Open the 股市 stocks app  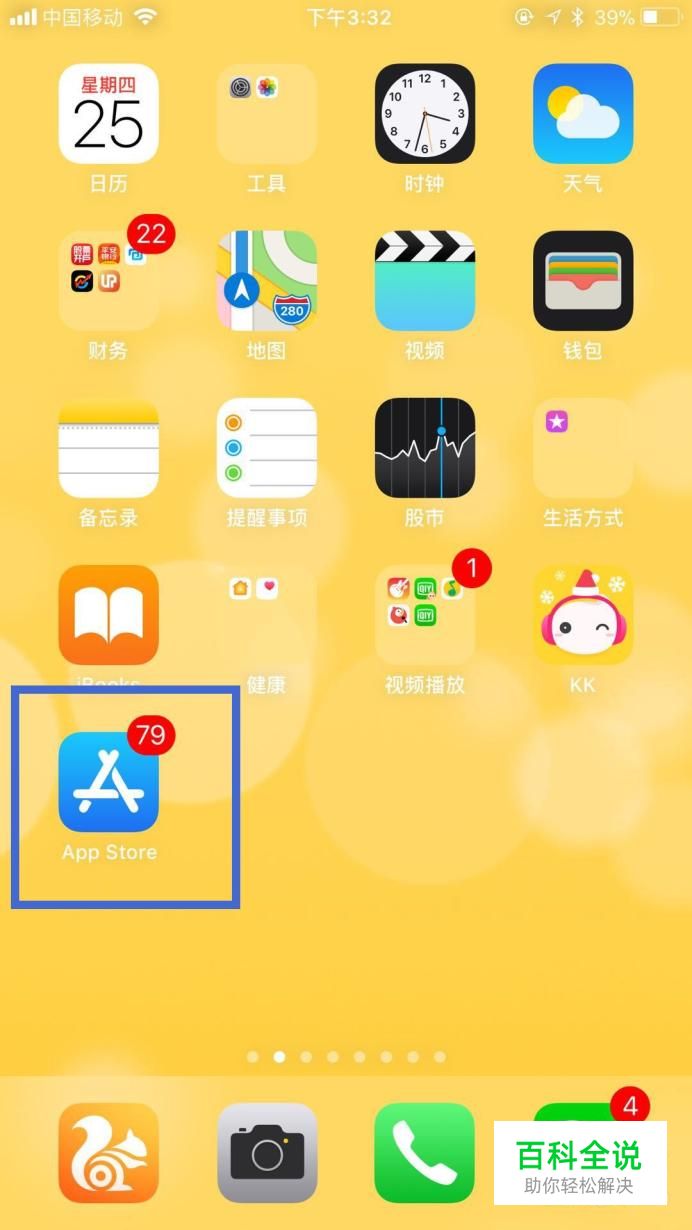click(x=425, y=448)
